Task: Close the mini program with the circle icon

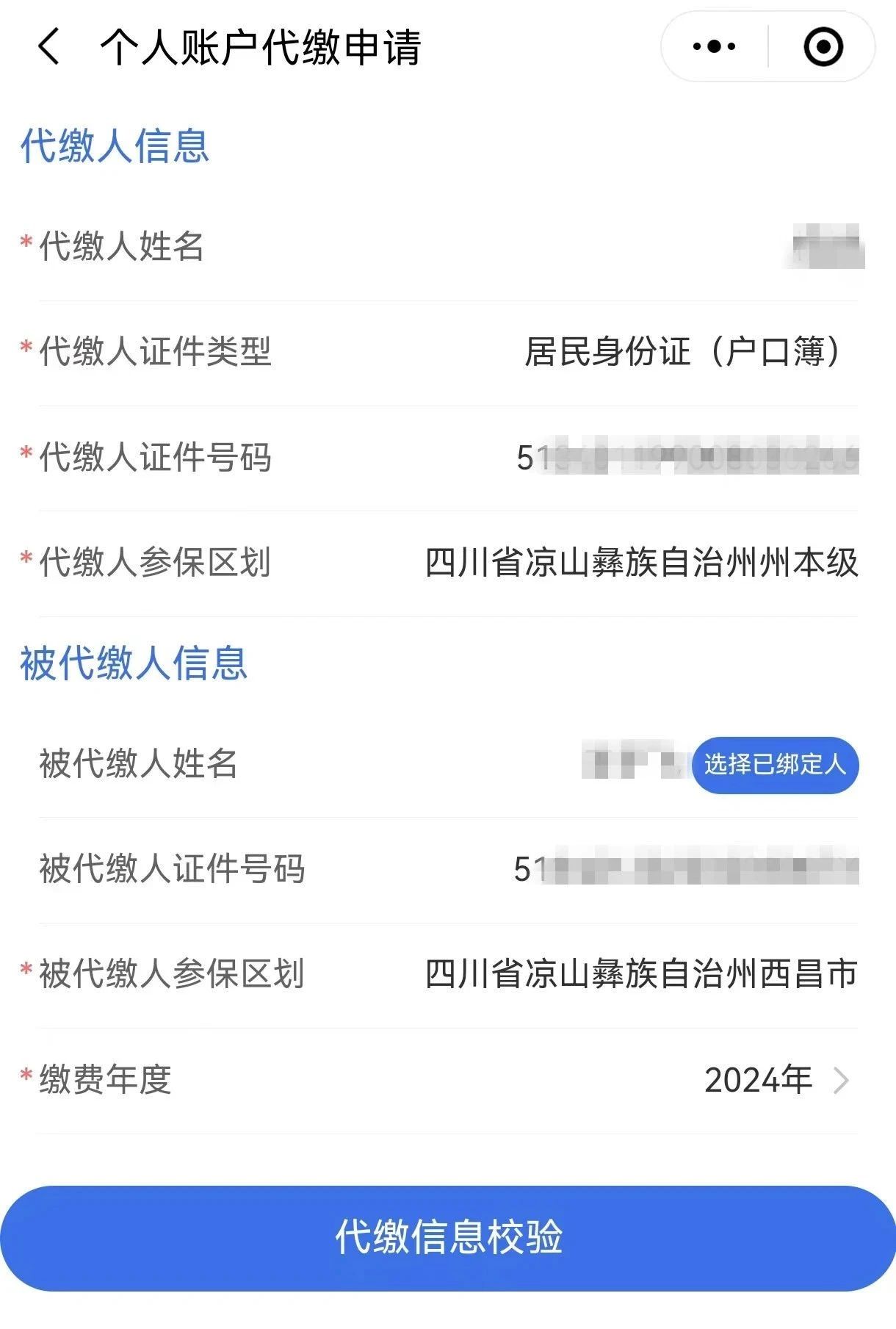Action: pos(823,47)
